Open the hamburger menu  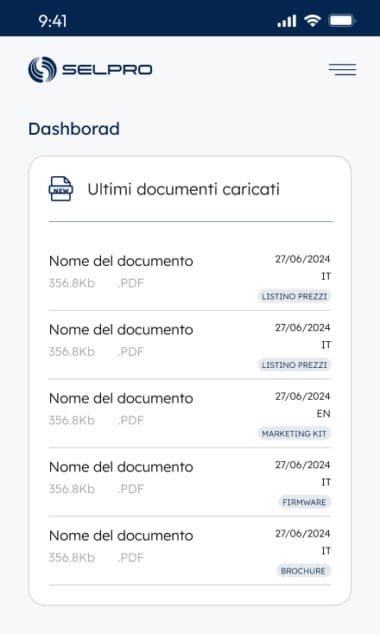(x=342, y=70)
